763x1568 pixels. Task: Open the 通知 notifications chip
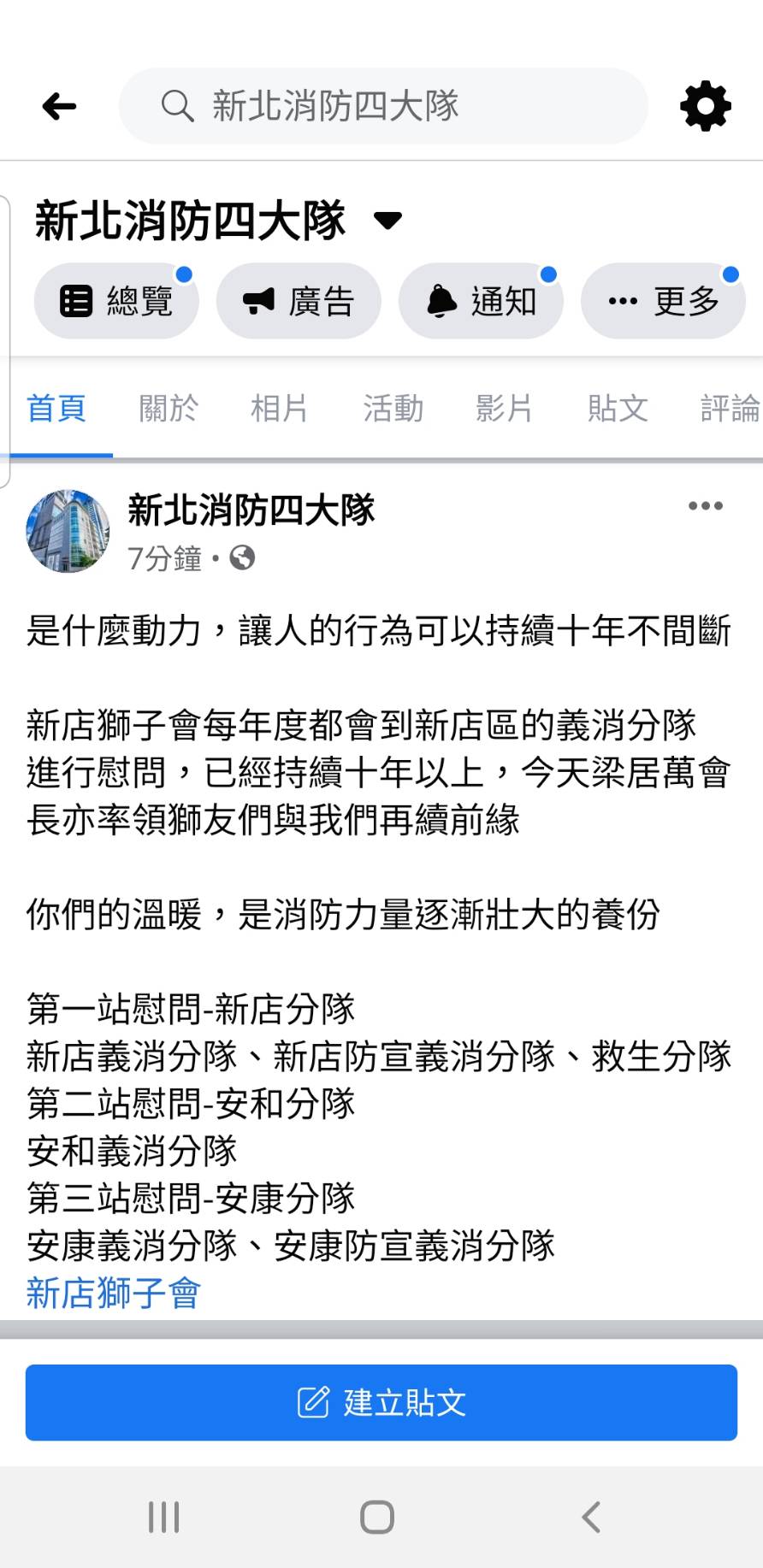(x=481, y=301)
